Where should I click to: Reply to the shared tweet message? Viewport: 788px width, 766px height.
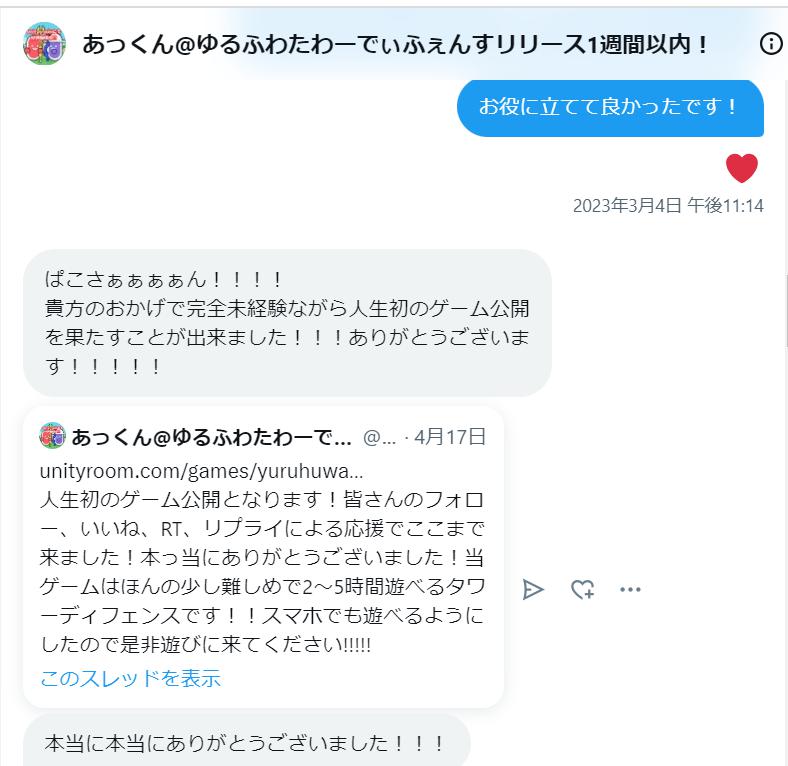(x=533, y=589)
